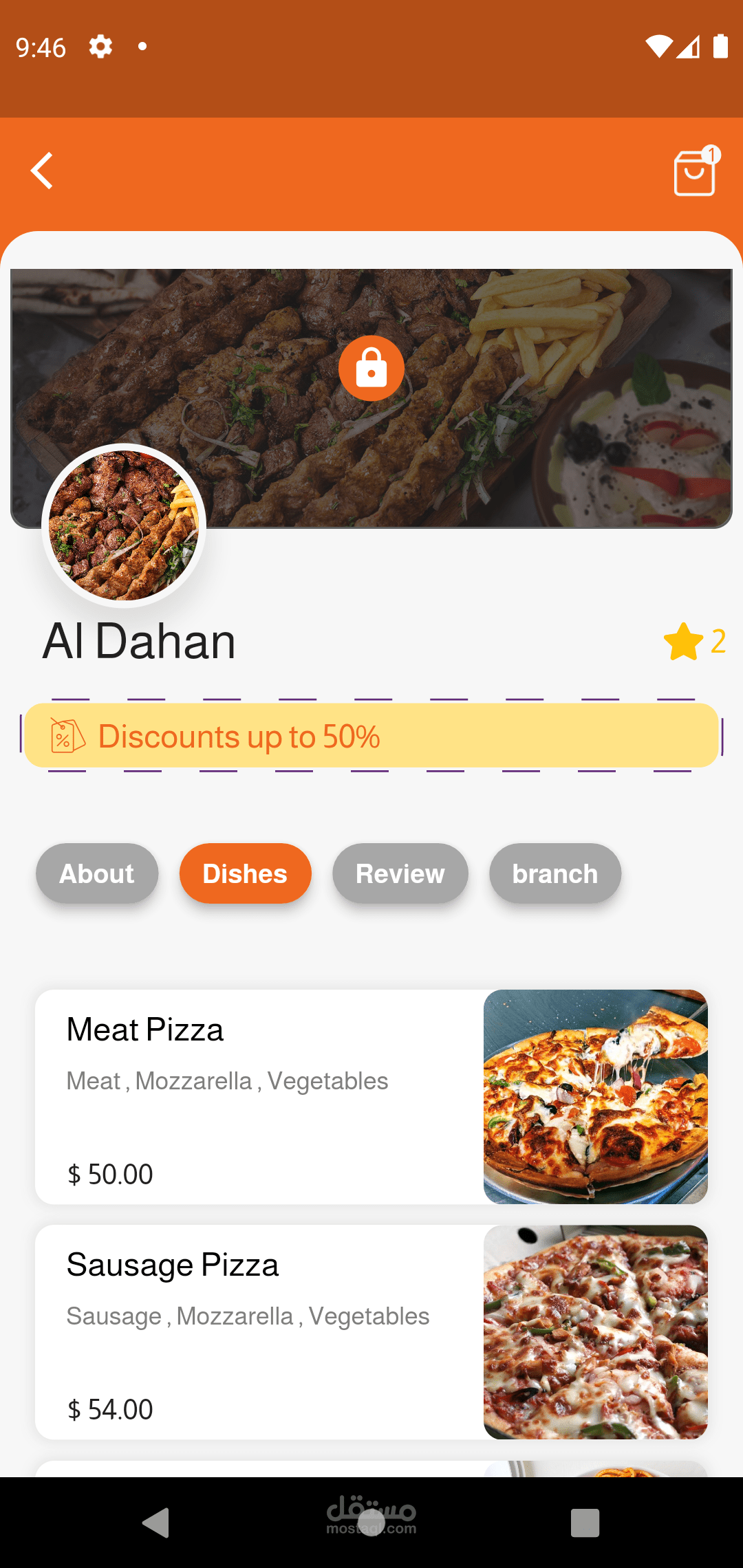The height and width of the screenshot is (1568, 743).
Task: Switch to the branch tab
Action: 554,873
